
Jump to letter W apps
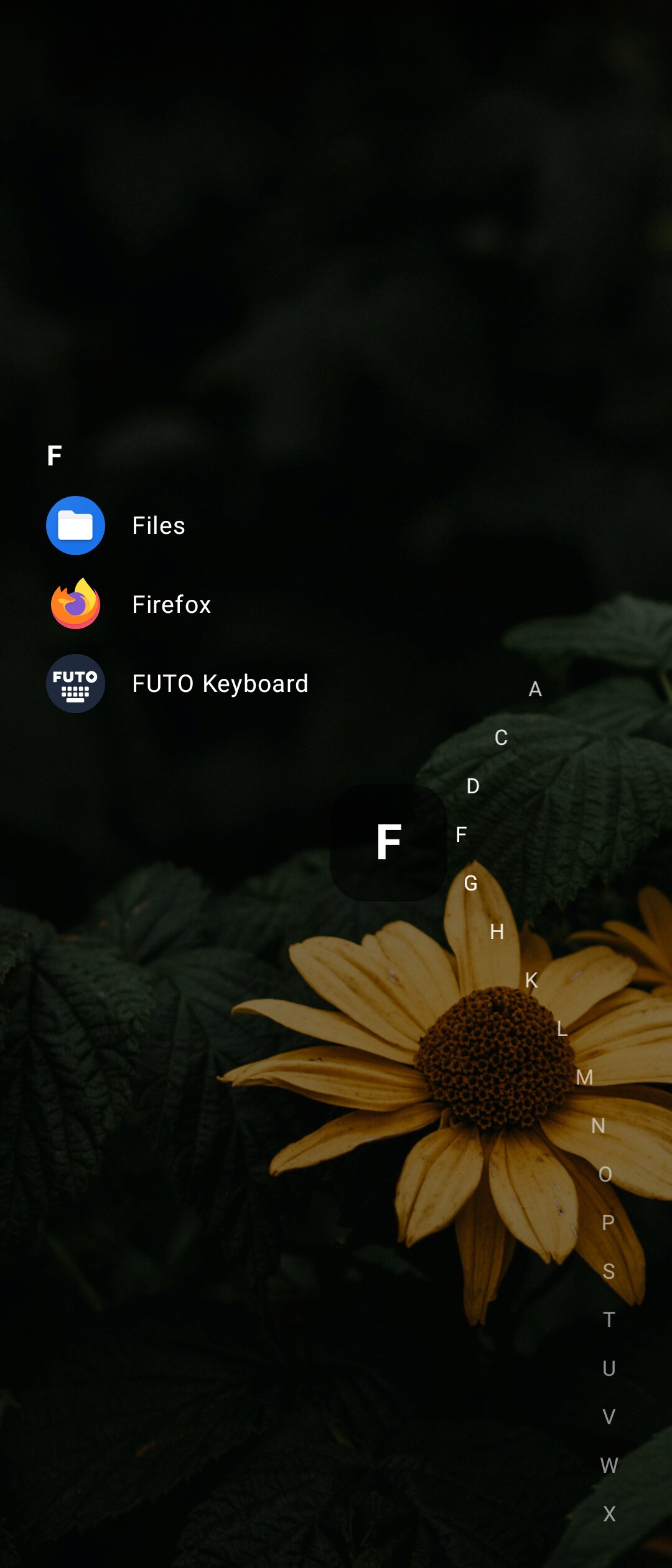click(x=609, y=1465)
